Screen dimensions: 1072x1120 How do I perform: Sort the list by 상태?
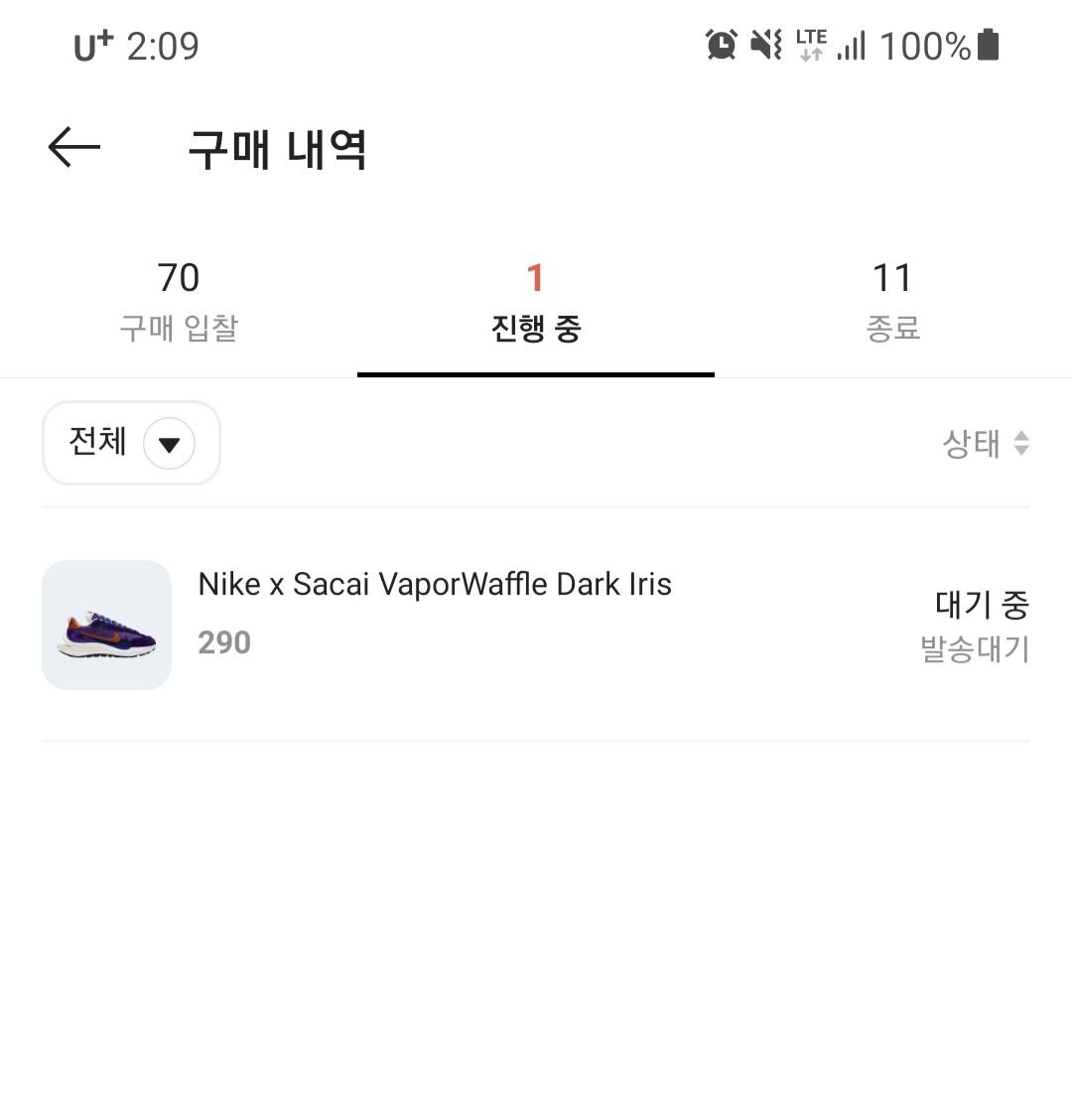(x=985, y=443)
